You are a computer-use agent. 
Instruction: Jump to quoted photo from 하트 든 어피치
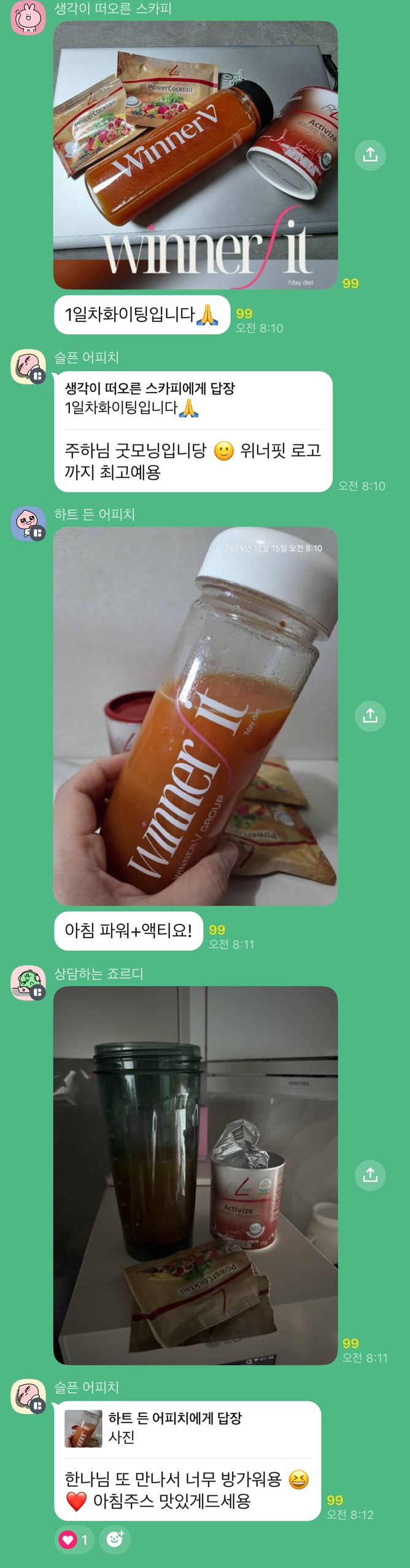pyautogui.click(x=187, y=1428)
